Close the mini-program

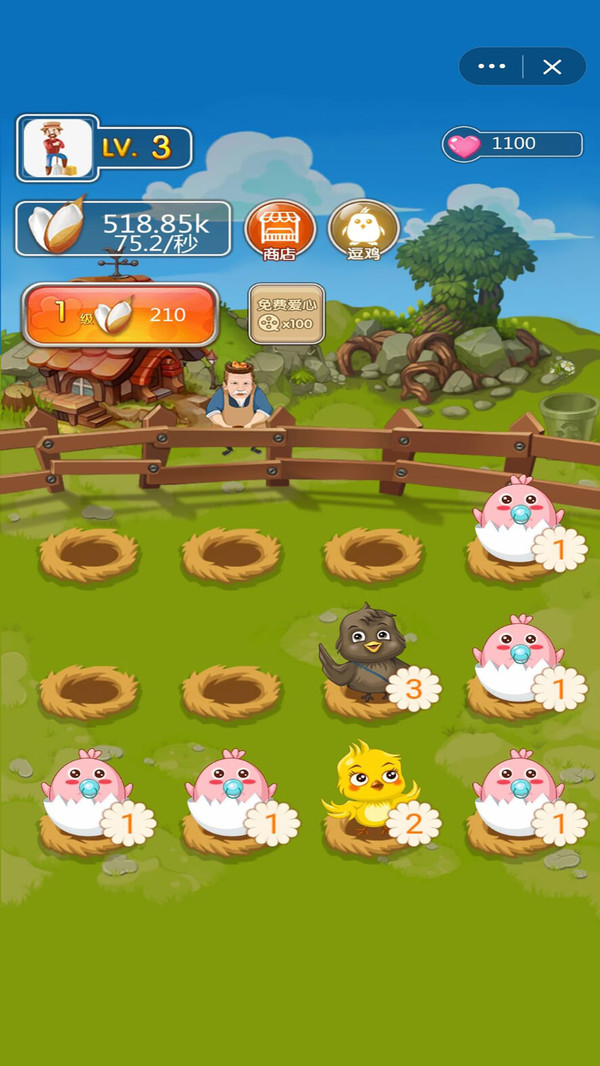[x=552, y=67]
